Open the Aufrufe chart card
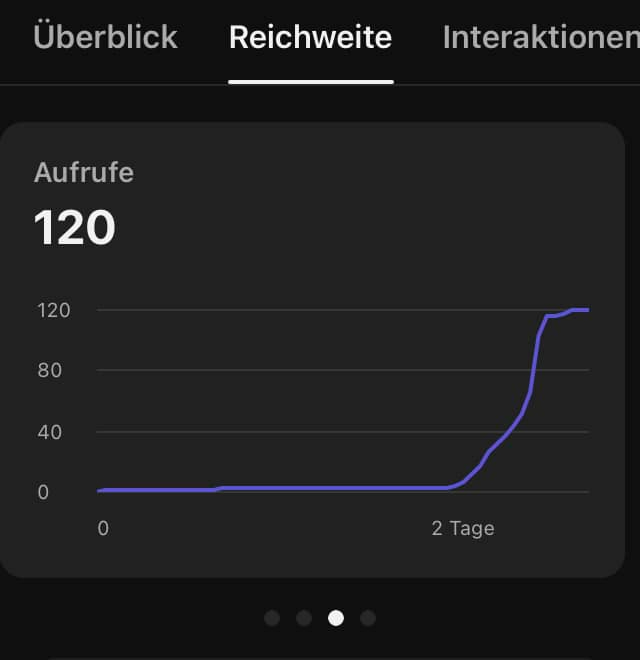The width and height of the screenshot is (640, 660). pos(312,350)
